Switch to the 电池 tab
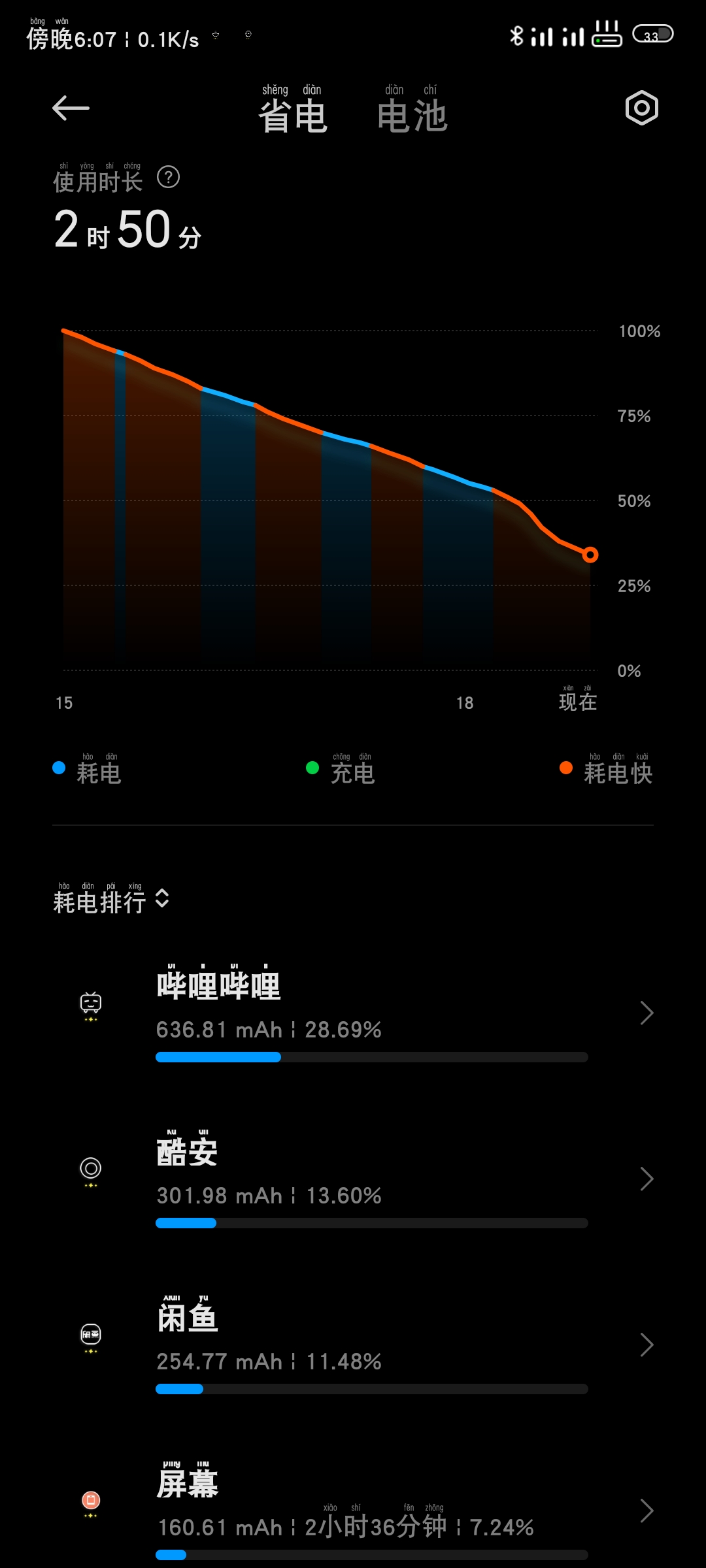706x1568 pixels. tap(412, 110)
